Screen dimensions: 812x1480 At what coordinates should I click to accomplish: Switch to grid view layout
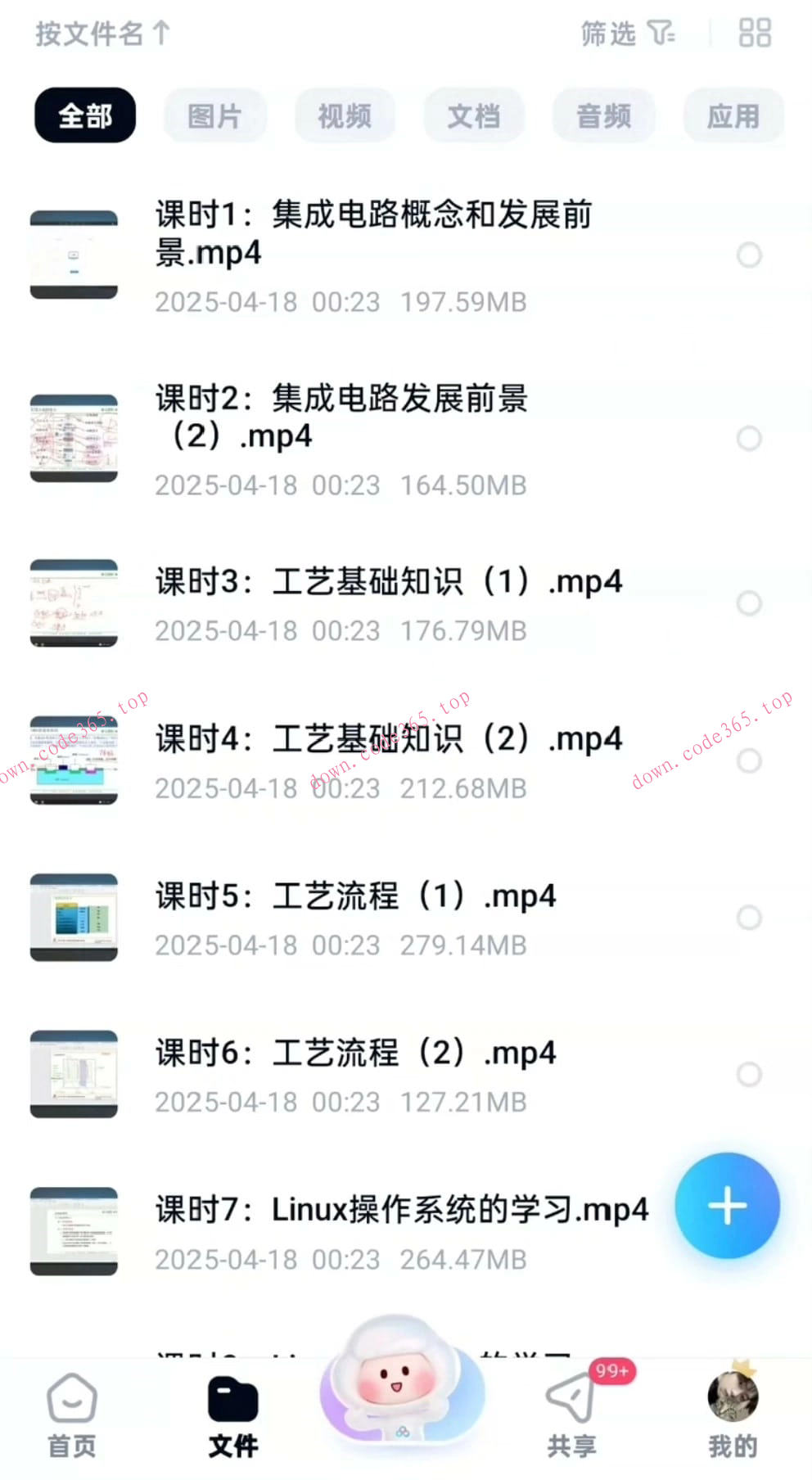(x=754, y=33)
